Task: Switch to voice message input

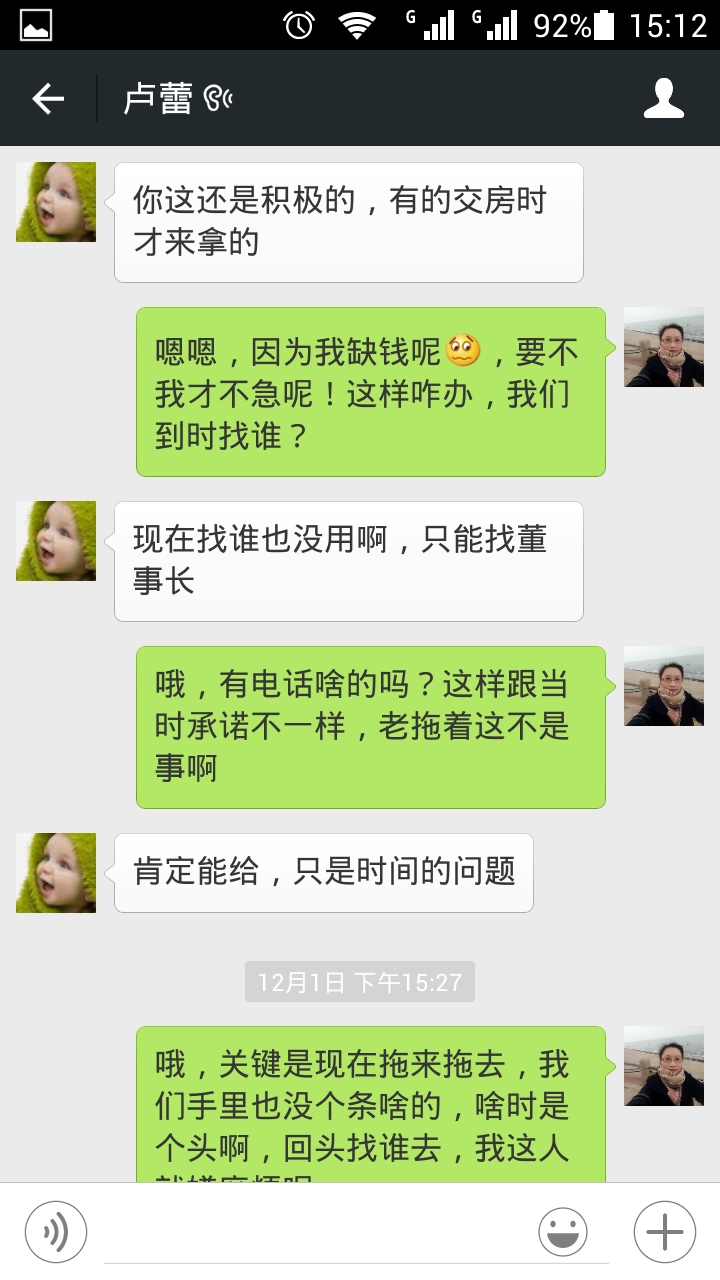Action: coord(56,1231)
